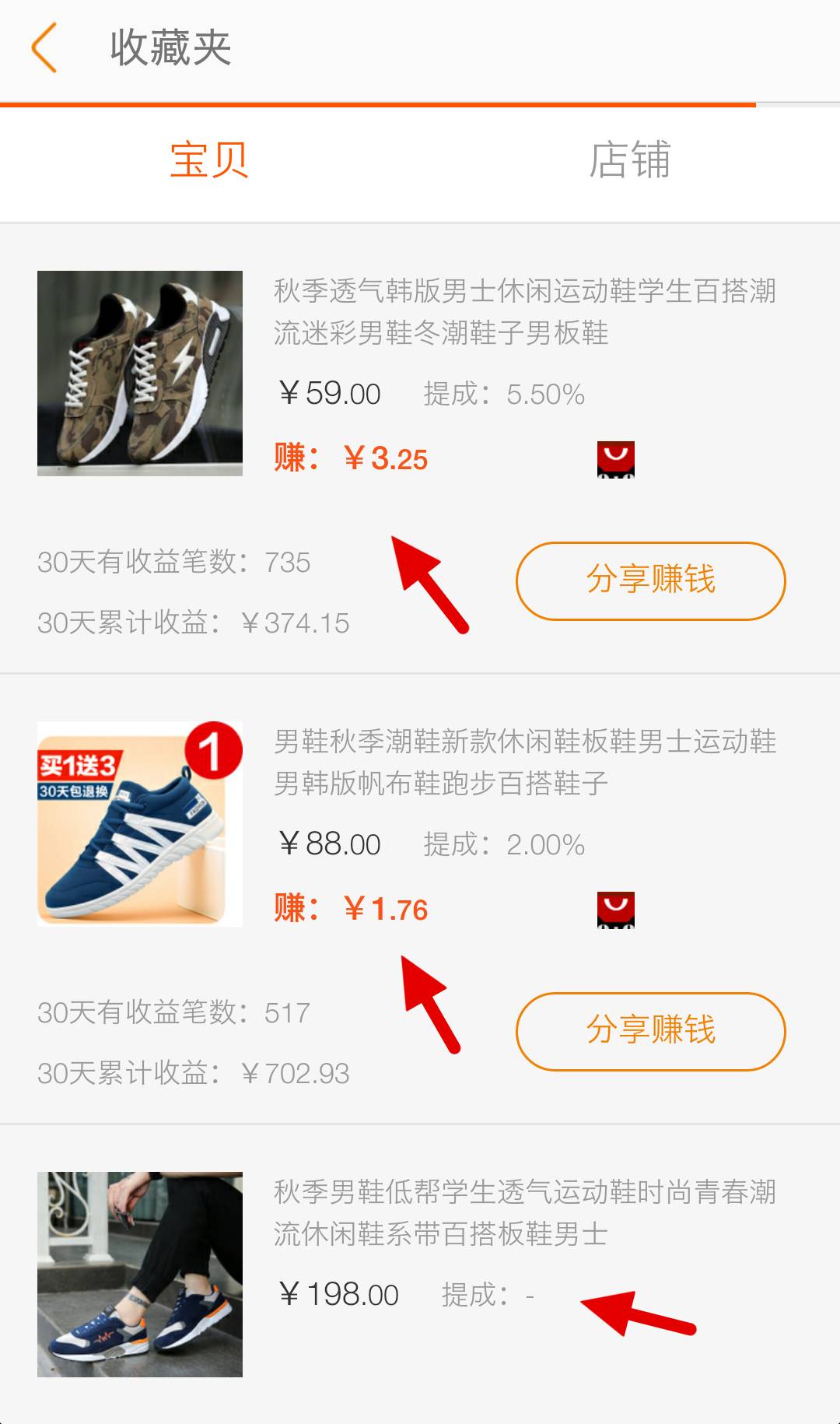Open listing 秋季男鞋低帮学生透气运动鞋
This screenshot has height=1424, width=840.
524,1212
